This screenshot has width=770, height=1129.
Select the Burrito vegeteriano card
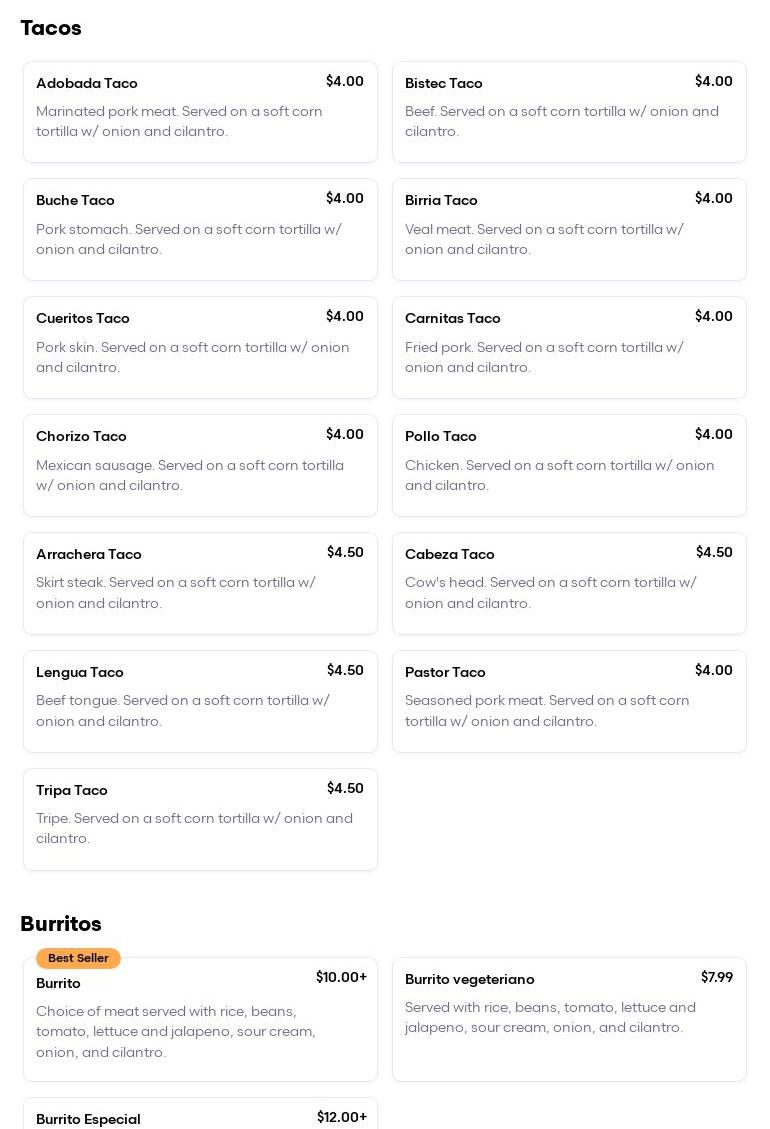(x=569, y=1019)
